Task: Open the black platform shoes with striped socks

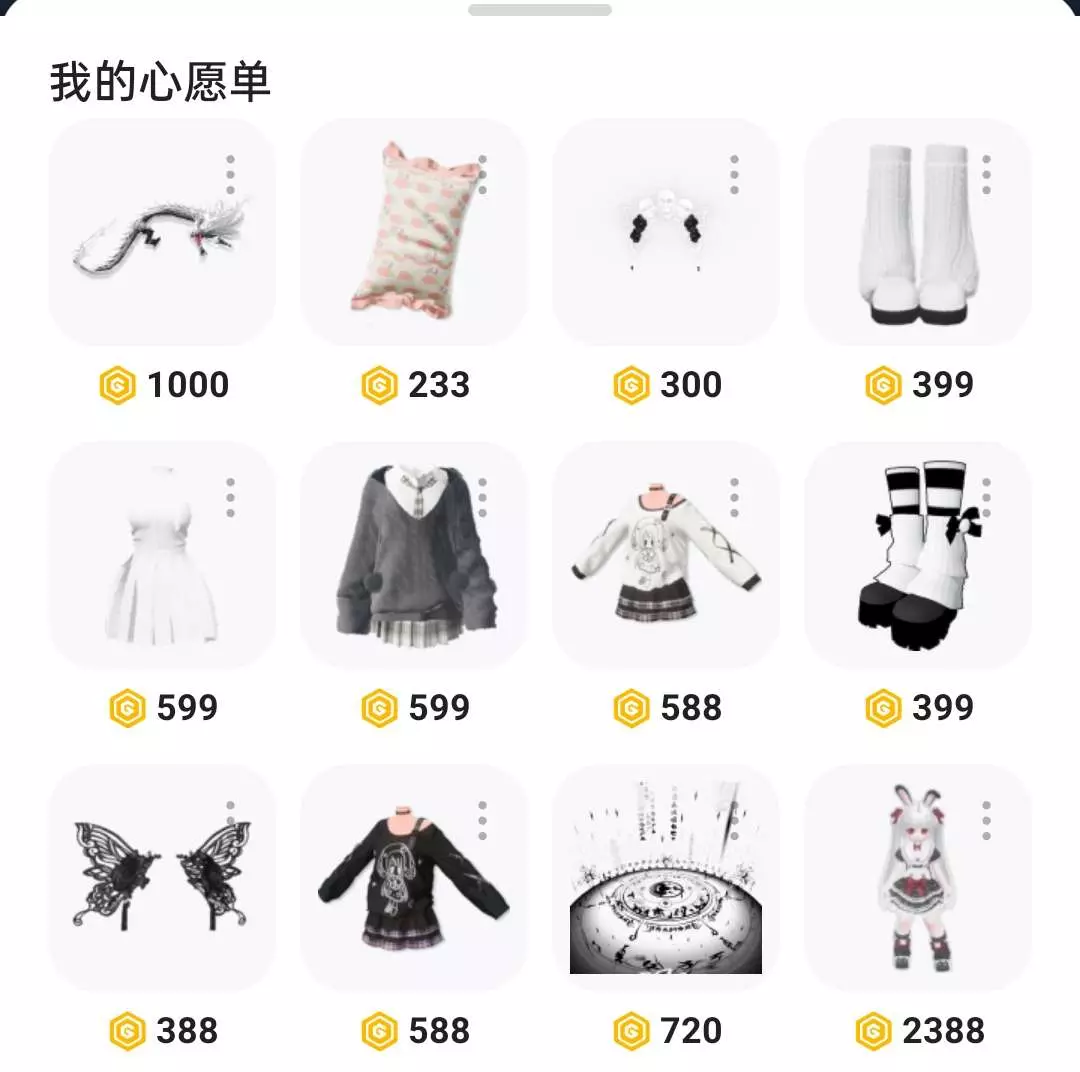Action: (x=917, y=555)
